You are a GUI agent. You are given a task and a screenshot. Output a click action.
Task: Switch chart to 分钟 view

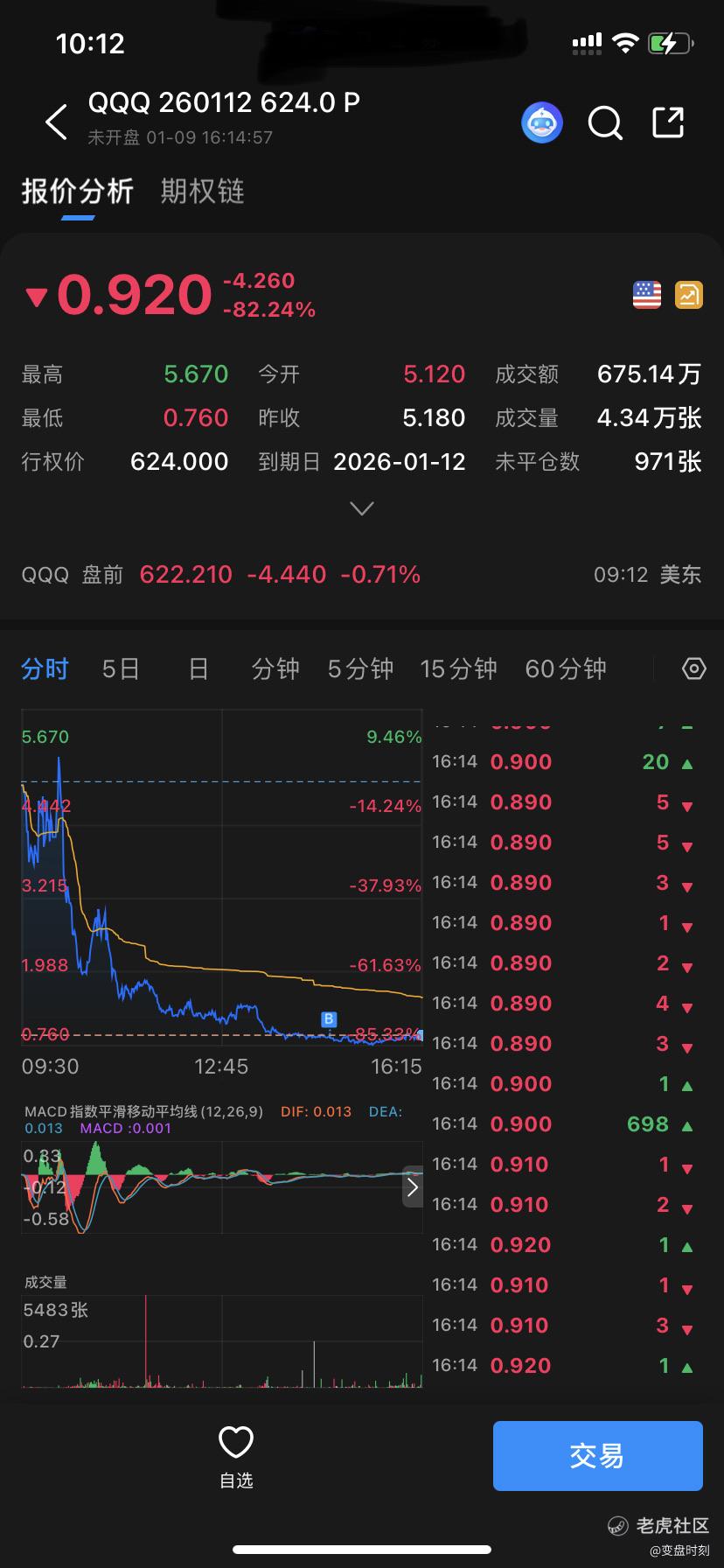pos(275,669)
